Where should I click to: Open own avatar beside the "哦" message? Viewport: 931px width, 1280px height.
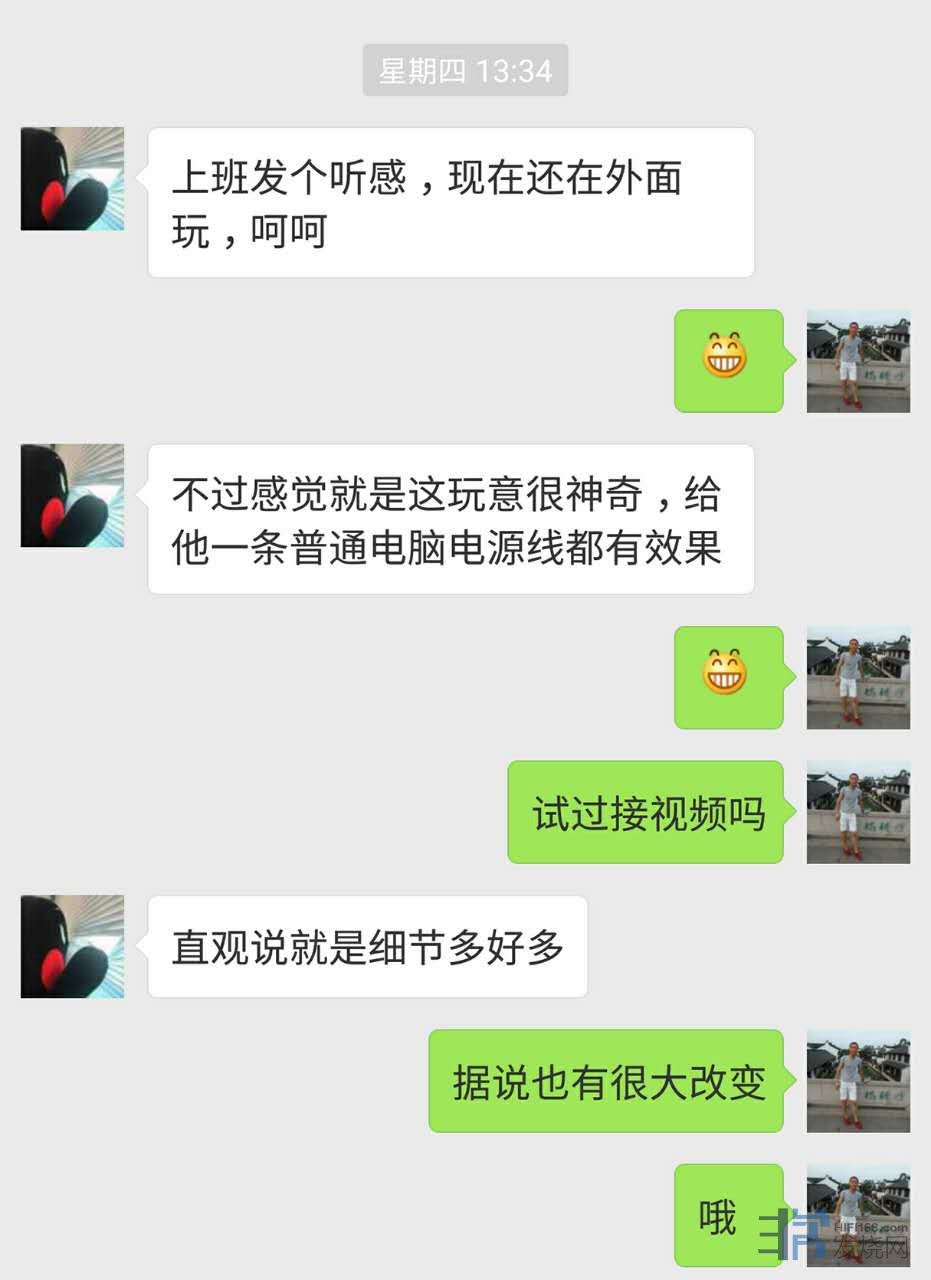858,1216
